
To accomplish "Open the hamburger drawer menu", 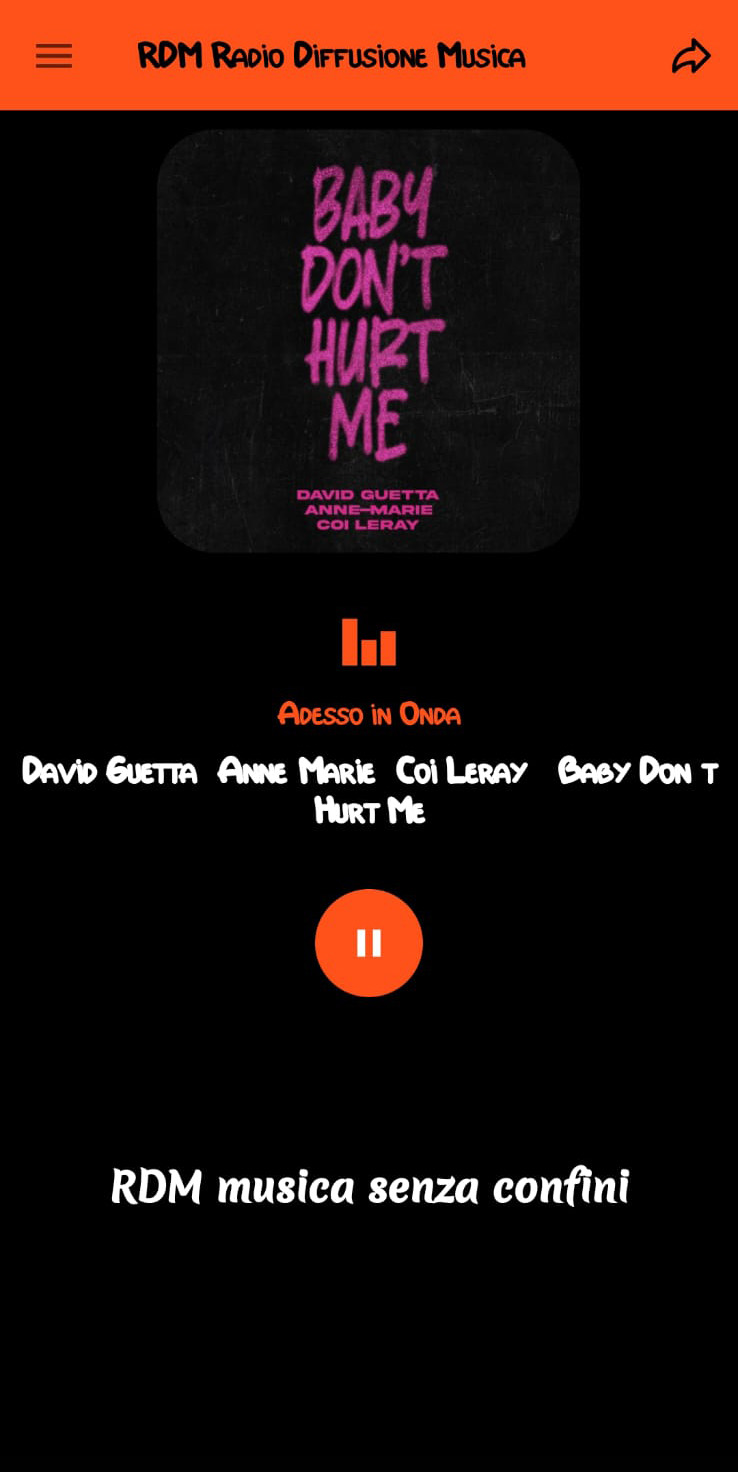I will point(54,56).
